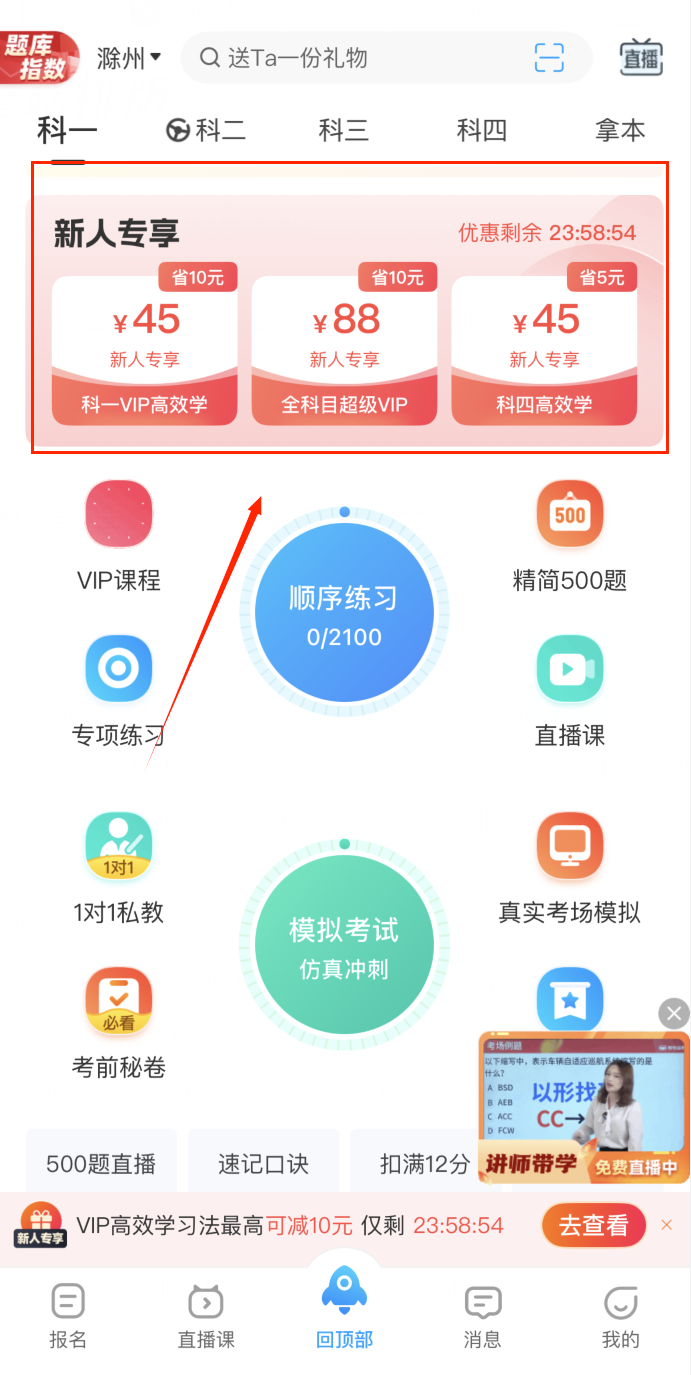The height and width of the screenshot is (1375, 691).
Task: Open 真实考场模拟
Action: pyautogui.click(x=570, y=866)
